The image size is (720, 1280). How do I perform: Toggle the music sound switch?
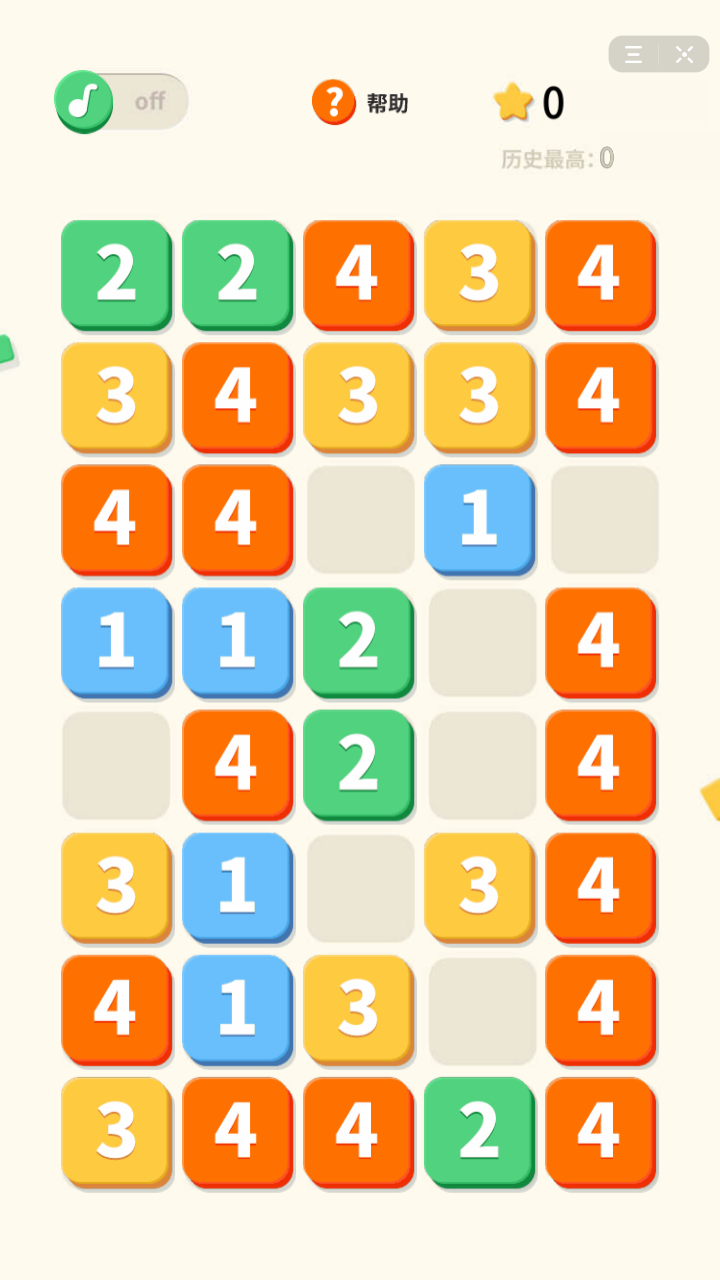(120, 101)
